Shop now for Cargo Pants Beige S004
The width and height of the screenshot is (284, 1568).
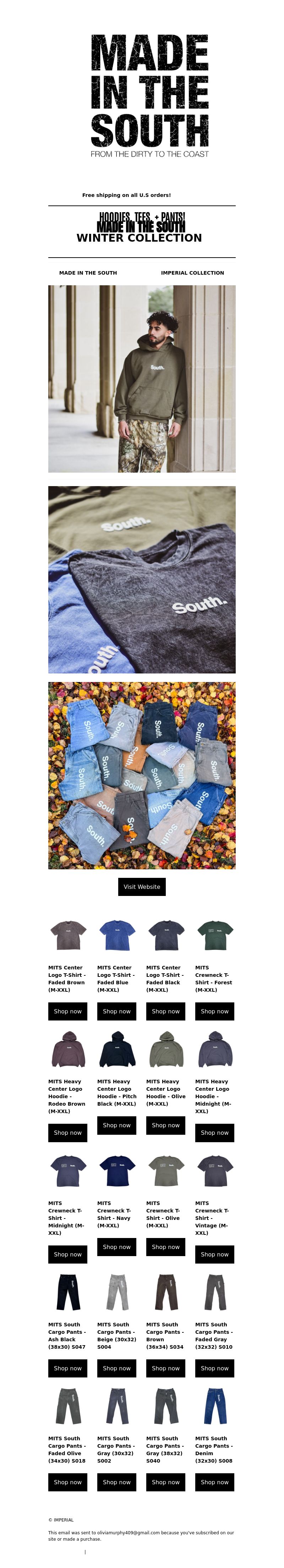coord(116,1368)
